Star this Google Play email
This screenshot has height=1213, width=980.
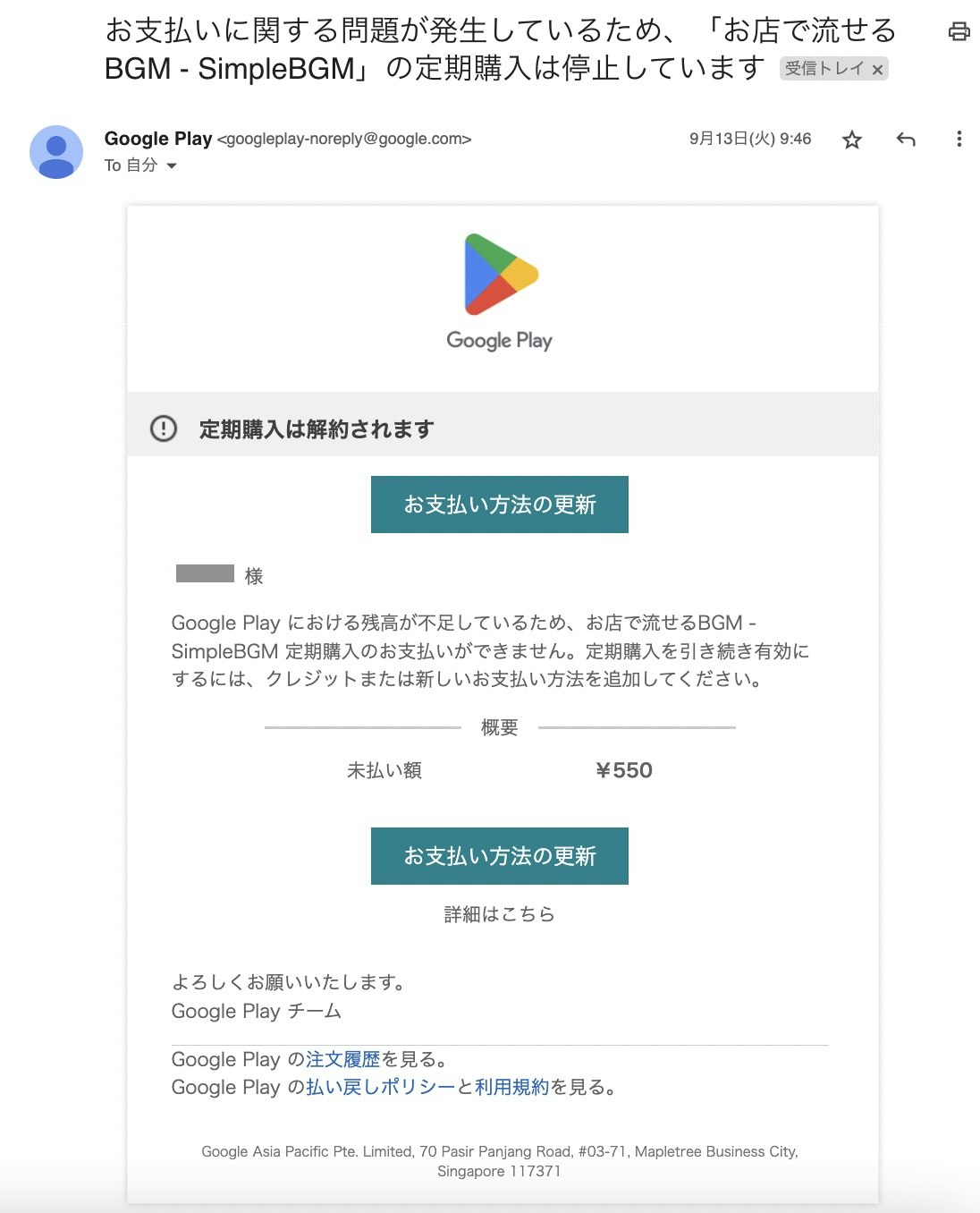tap(851, 140)
